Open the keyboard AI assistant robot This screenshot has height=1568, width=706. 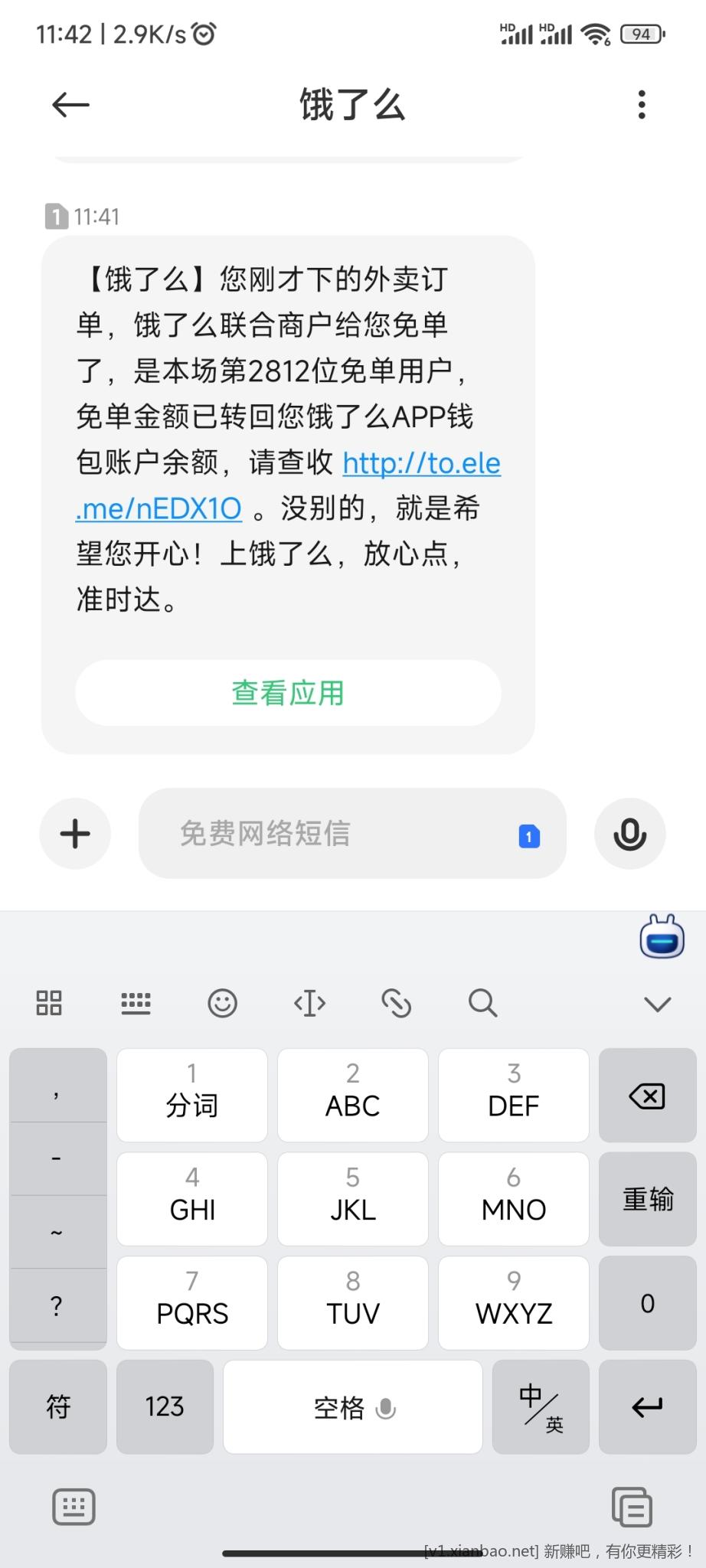coord(662,936)
